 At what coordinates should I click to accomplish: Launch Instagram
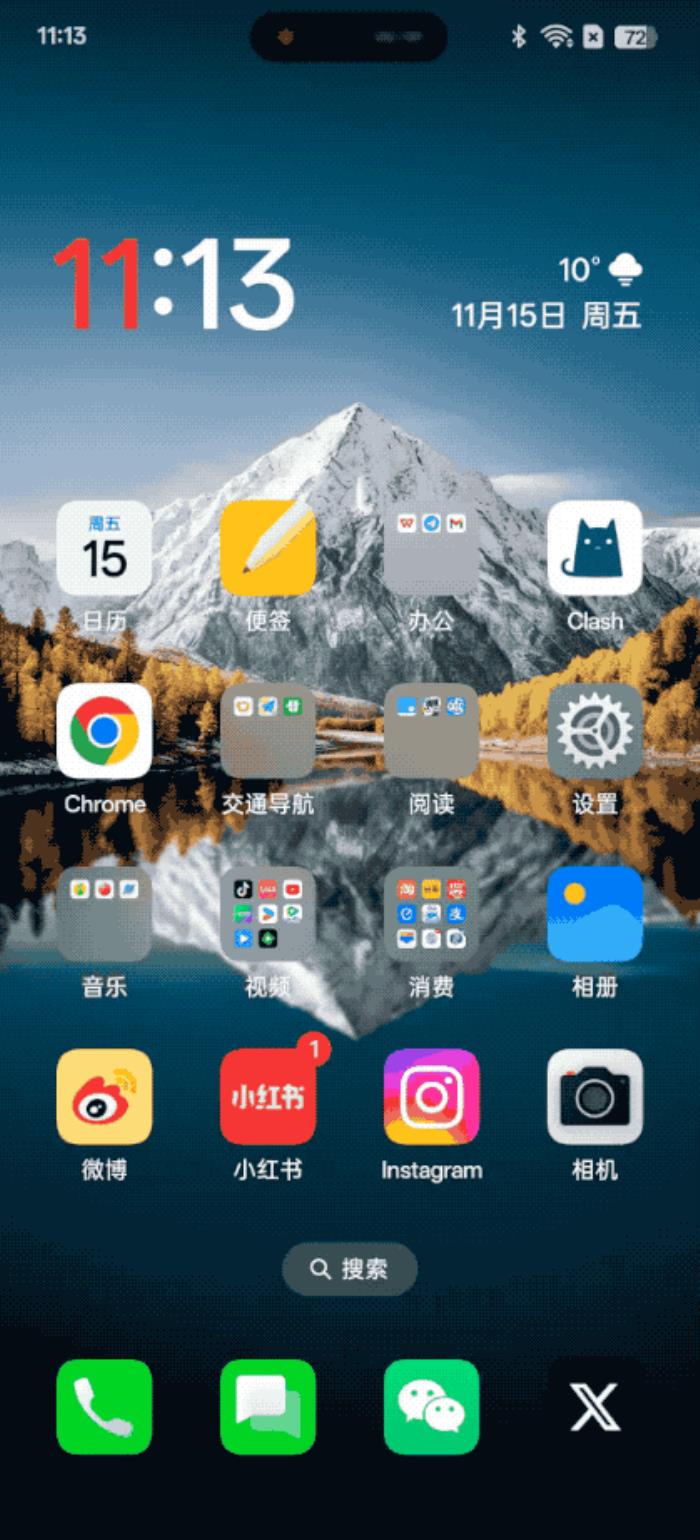point(431,1097)
